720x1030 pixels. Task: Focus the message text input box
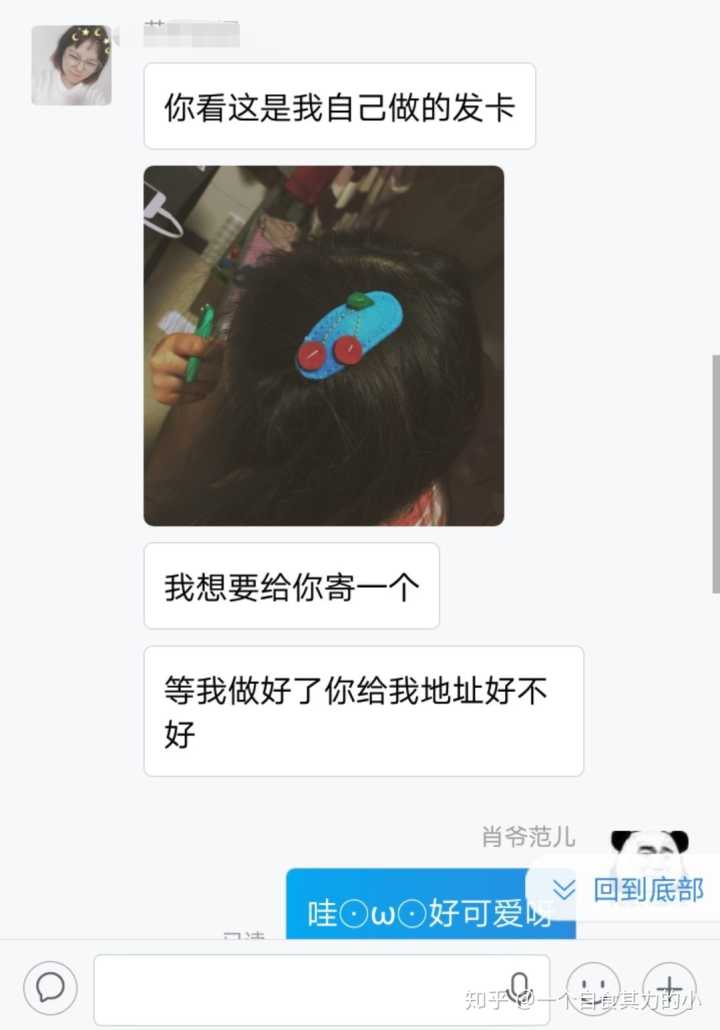[300, 988]
